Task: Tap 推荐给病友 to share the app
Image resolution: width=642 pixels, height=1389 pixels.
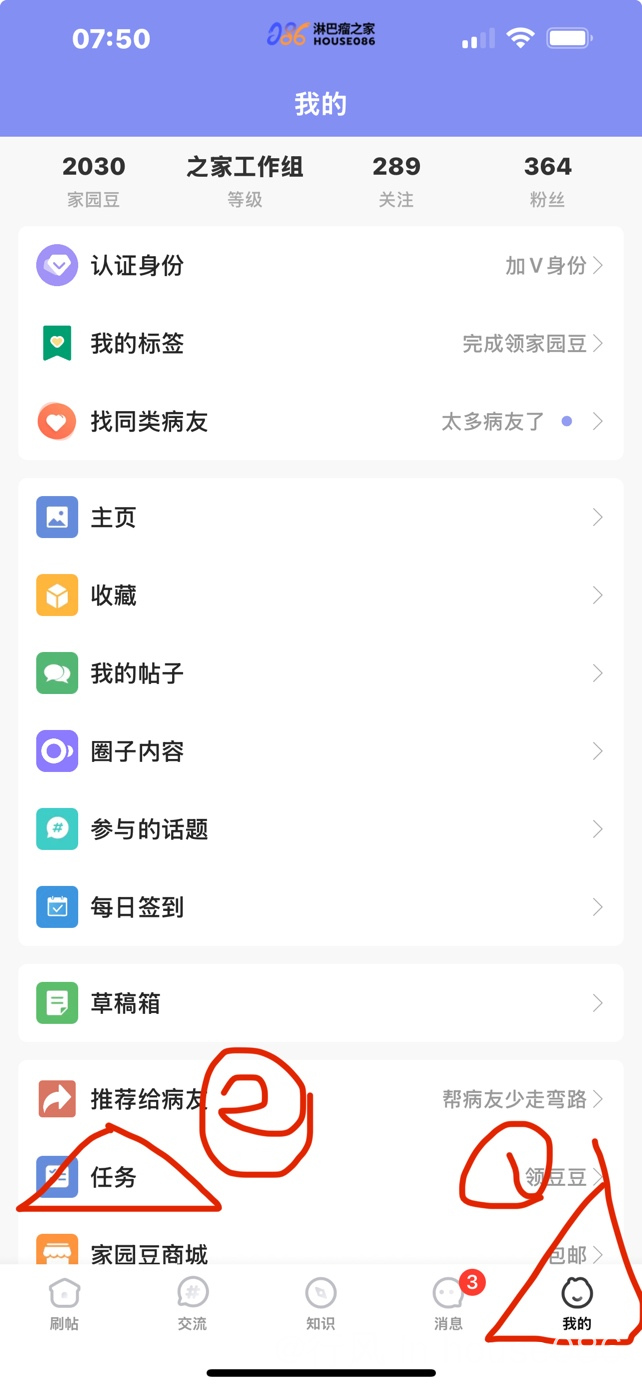Action: click(x=320, y=1100)
